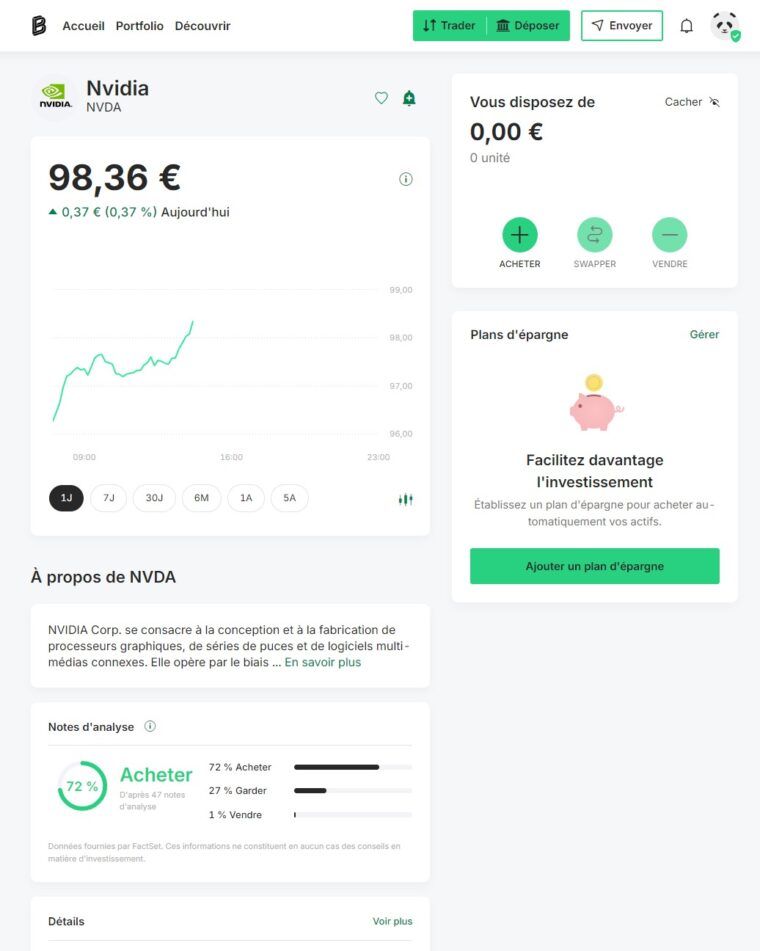Go to the Accueil page

tap(83, 26)
